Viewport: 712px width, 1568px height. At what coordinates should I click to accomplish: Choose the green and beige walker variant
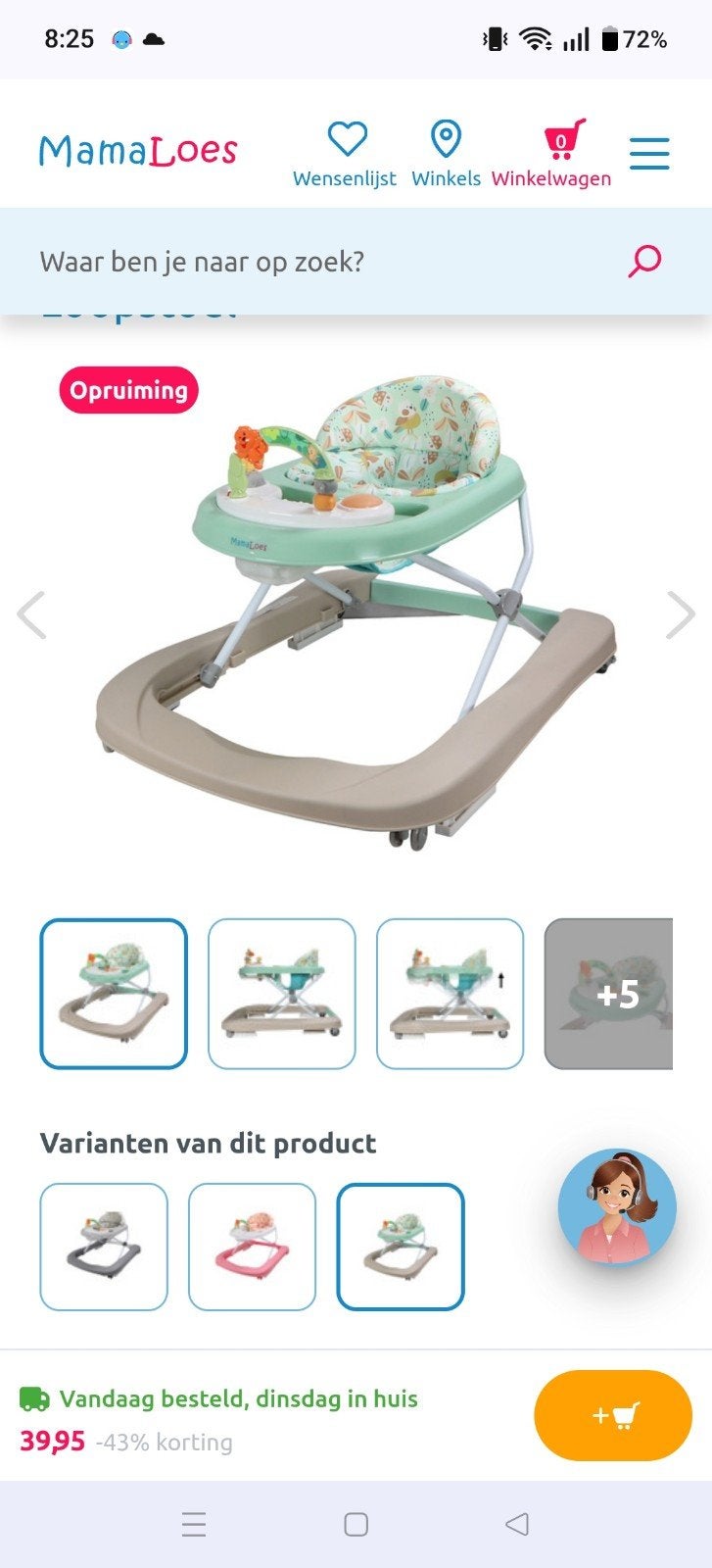coord(401,1247)
